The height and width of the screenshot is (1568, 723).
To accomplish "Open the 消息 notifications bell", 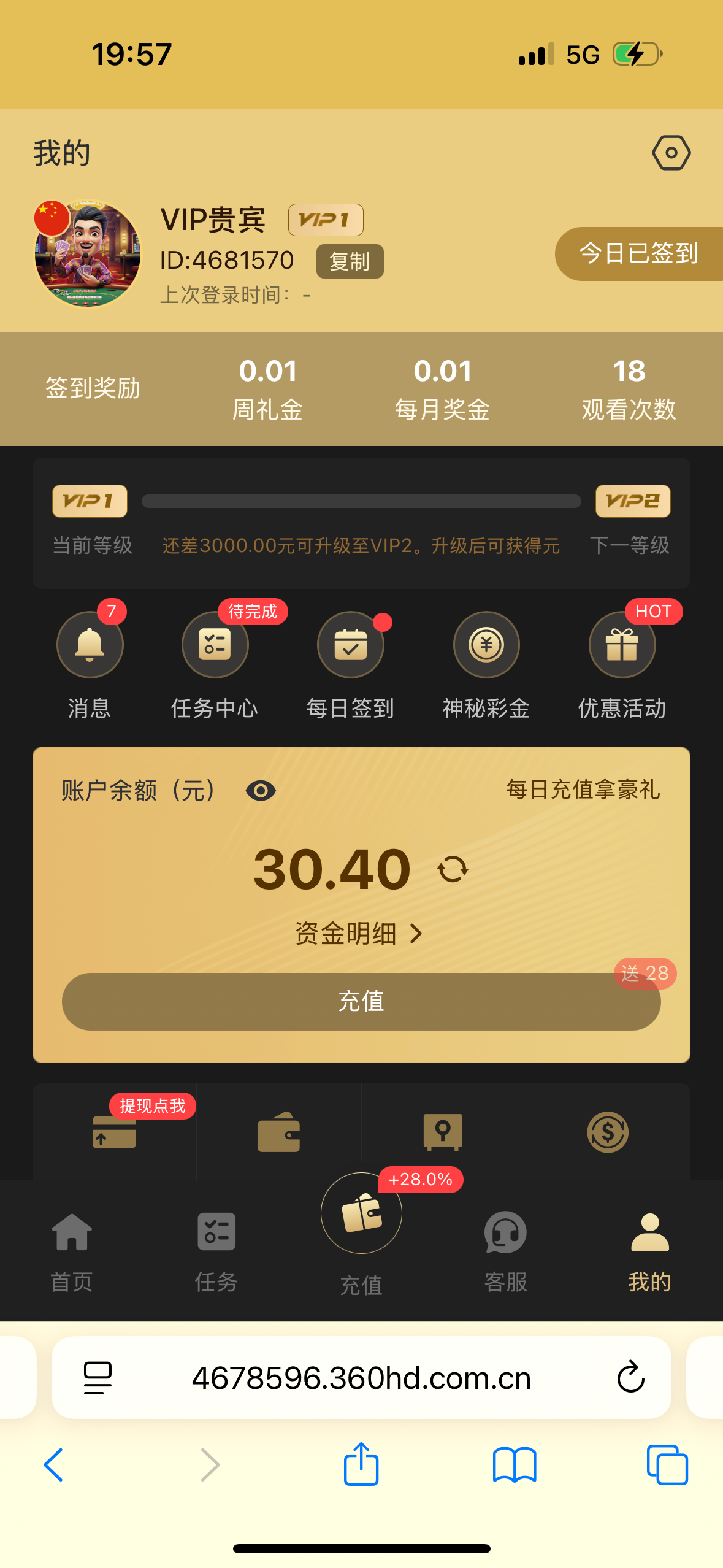I will [90, 645].
